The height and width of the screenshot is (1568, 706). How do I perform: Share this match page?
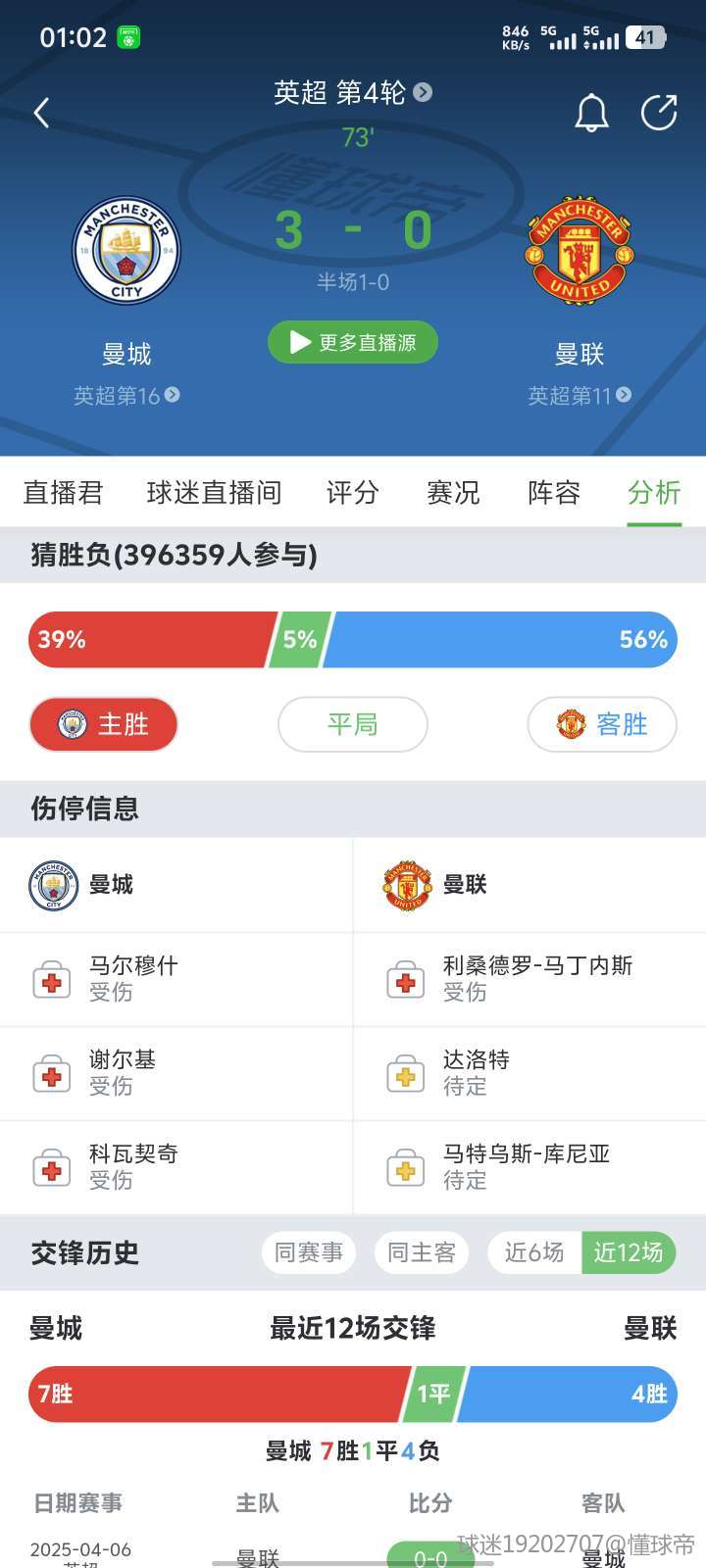[659, 113]
